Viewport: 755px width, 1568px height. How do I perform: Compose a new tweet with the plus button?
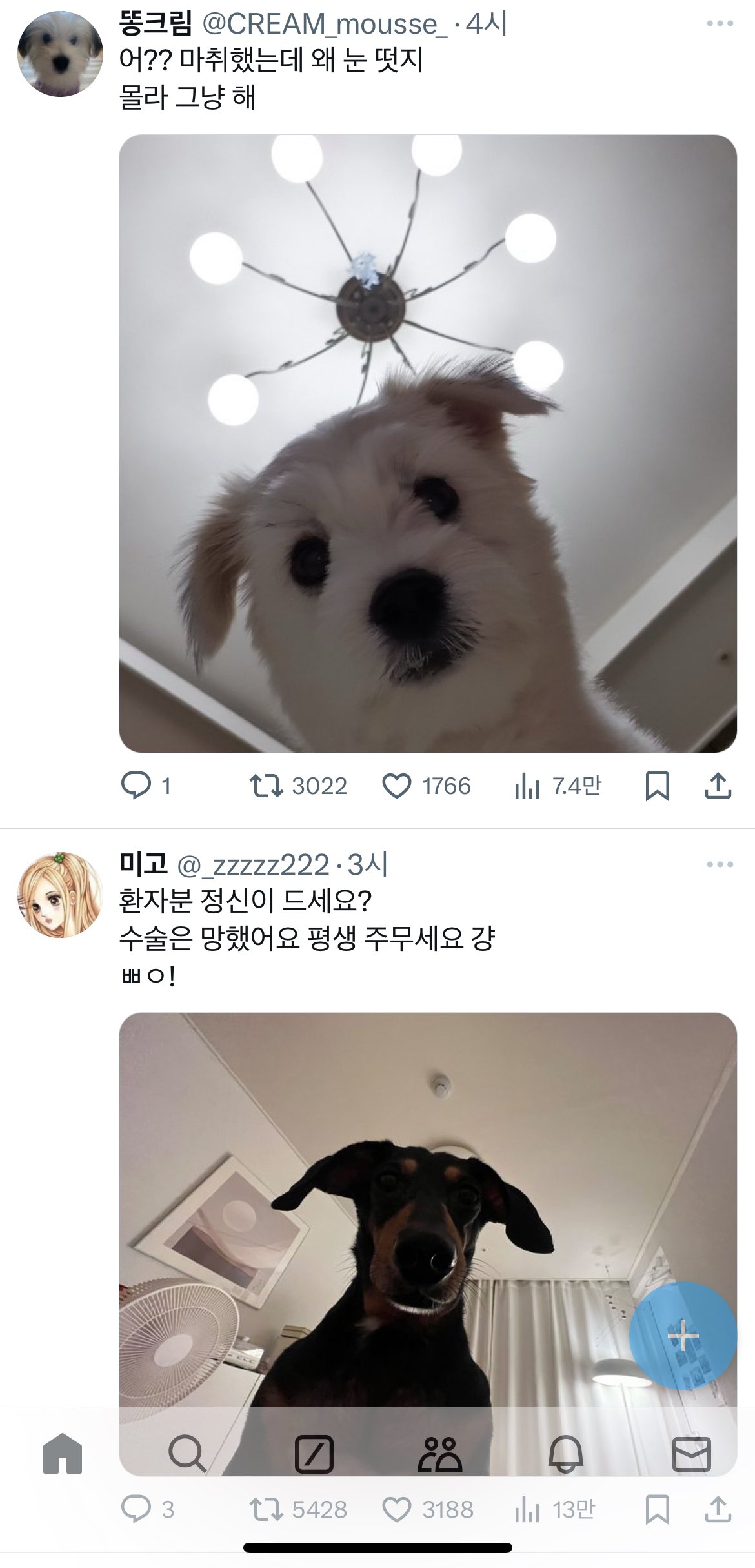pos(683,1336)
